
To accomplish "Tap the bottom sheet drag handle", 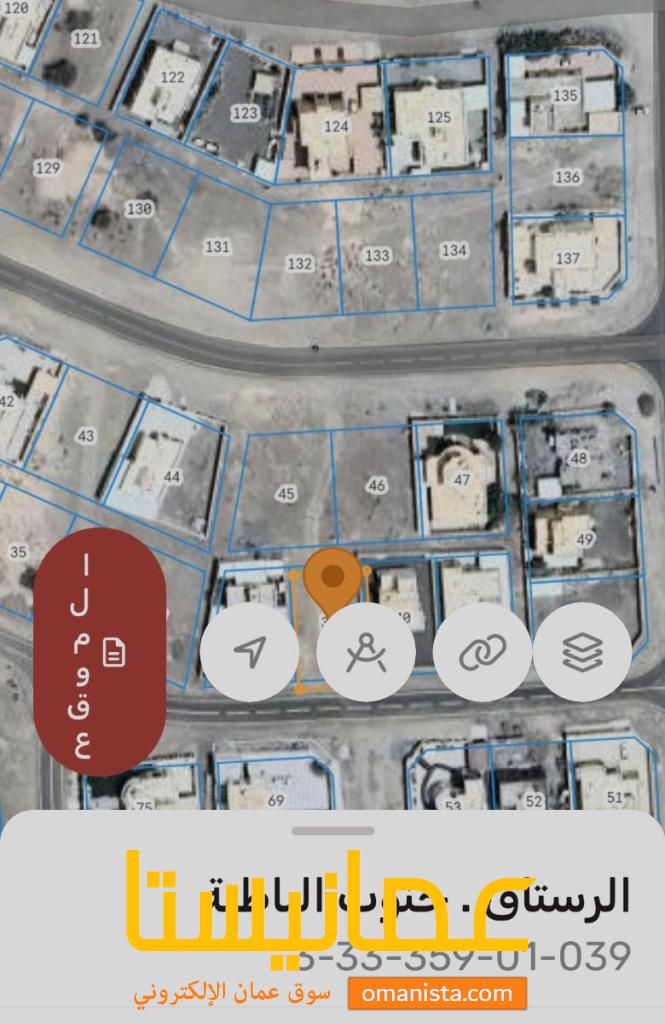I will tap(333, 830).
